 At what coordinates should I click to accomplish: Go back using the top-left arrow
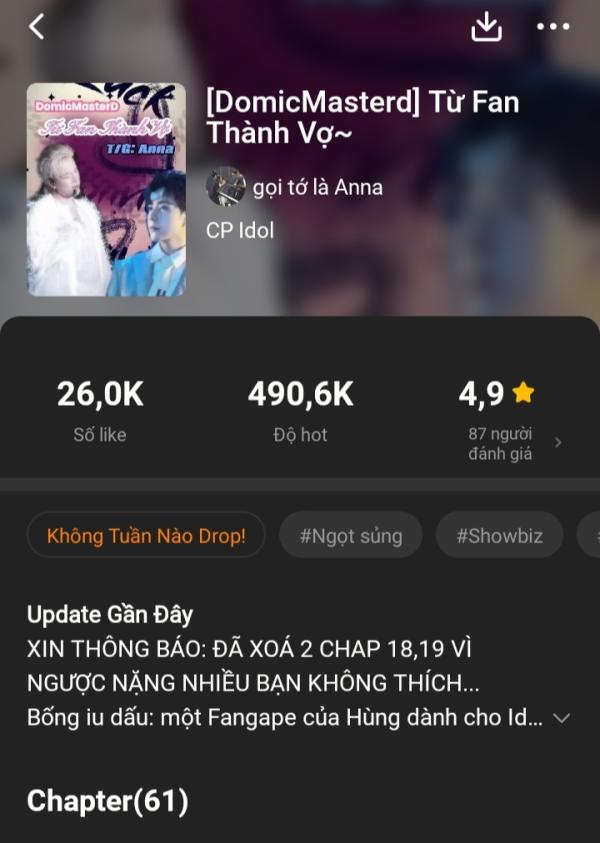click(x=37, y=27)
